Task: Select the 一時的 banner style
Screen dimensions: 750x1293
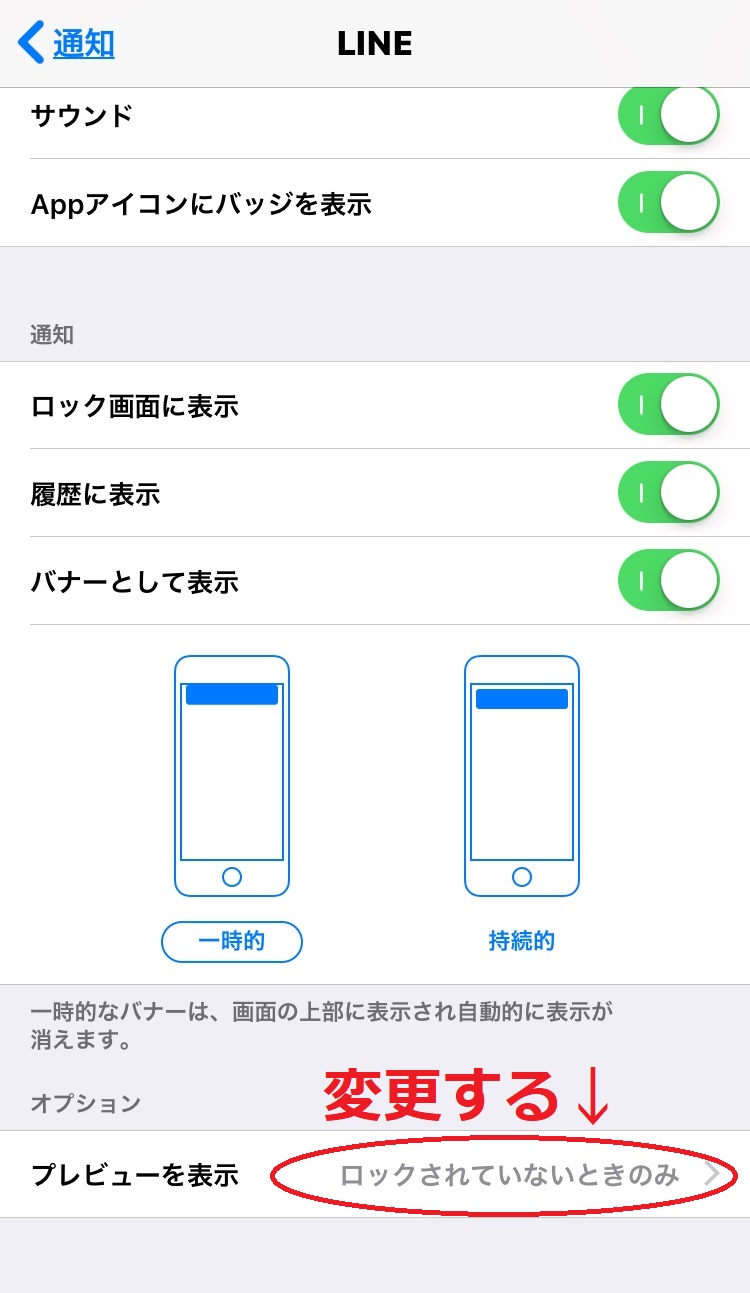Action: [x=232, y=941]
